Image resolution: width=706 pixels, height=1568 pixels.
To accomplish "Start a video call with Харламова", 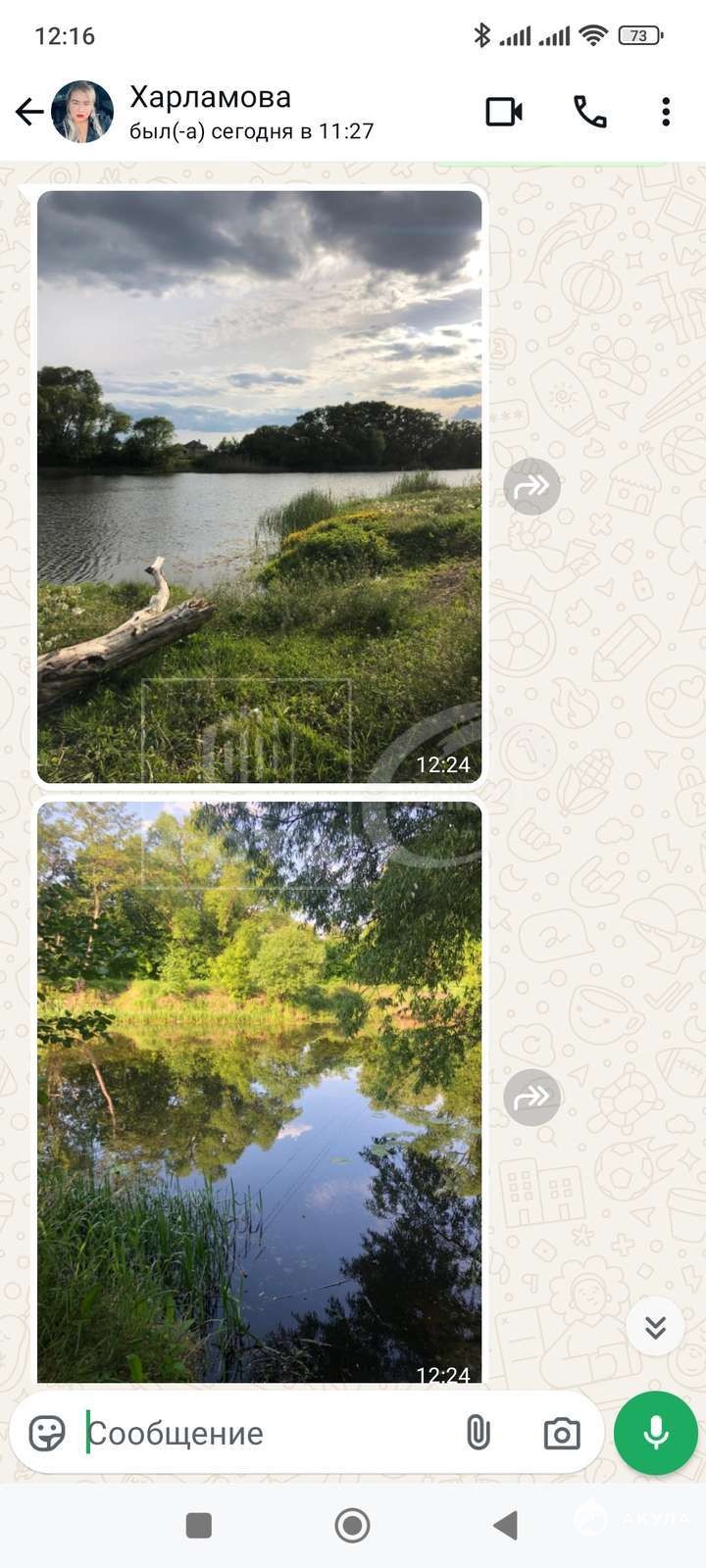I will pyautogui.click(x=504, y=112).
